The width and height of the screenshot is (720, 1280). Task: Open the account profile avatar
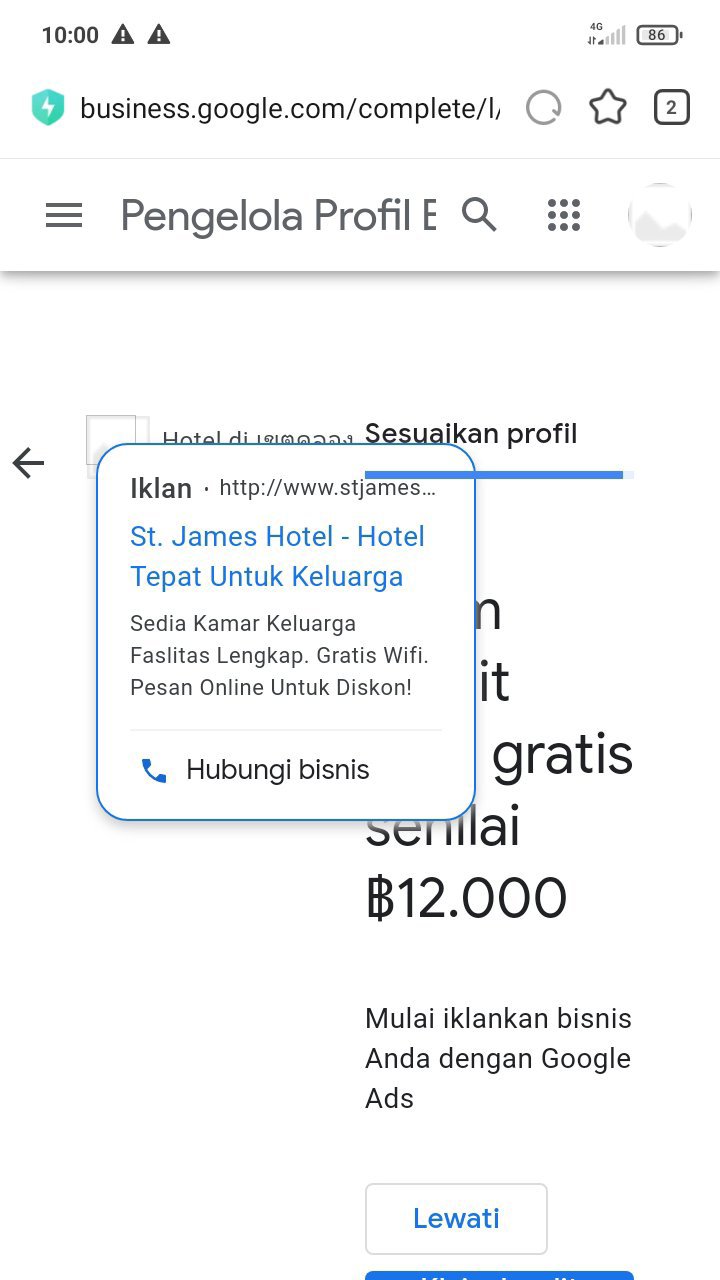click(659, 215)
